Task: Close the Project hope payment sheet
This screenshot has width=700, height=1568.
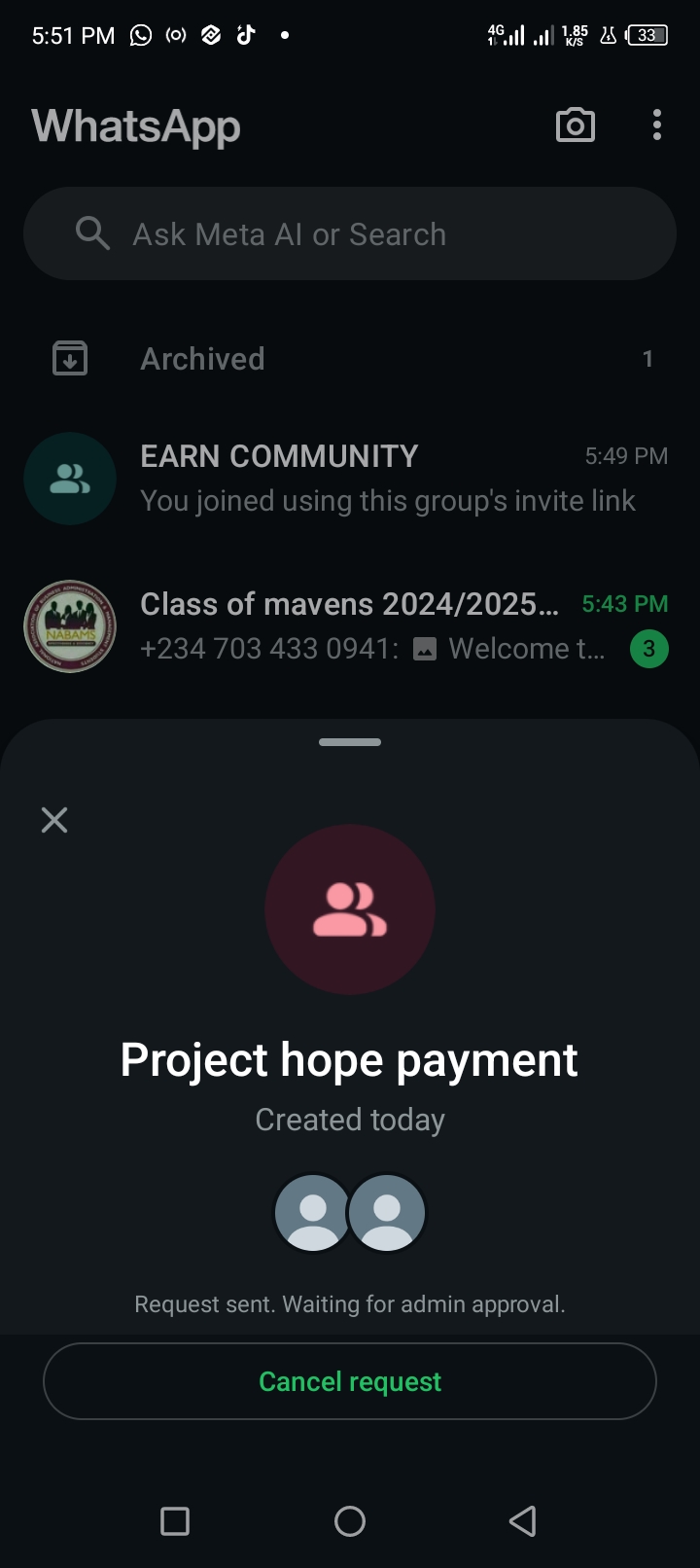Action: click(54, 820)
